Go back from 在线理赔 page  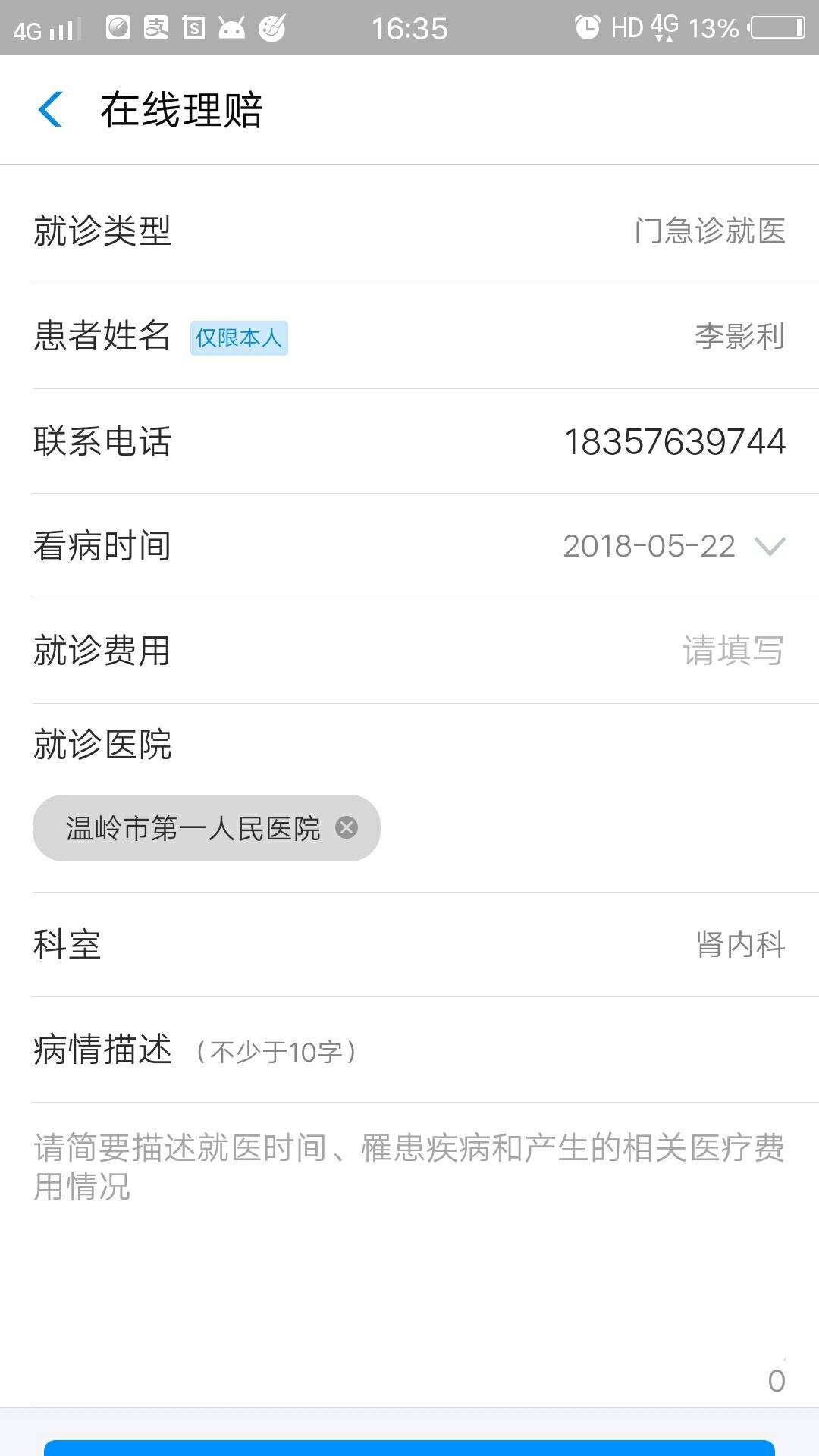50,109
